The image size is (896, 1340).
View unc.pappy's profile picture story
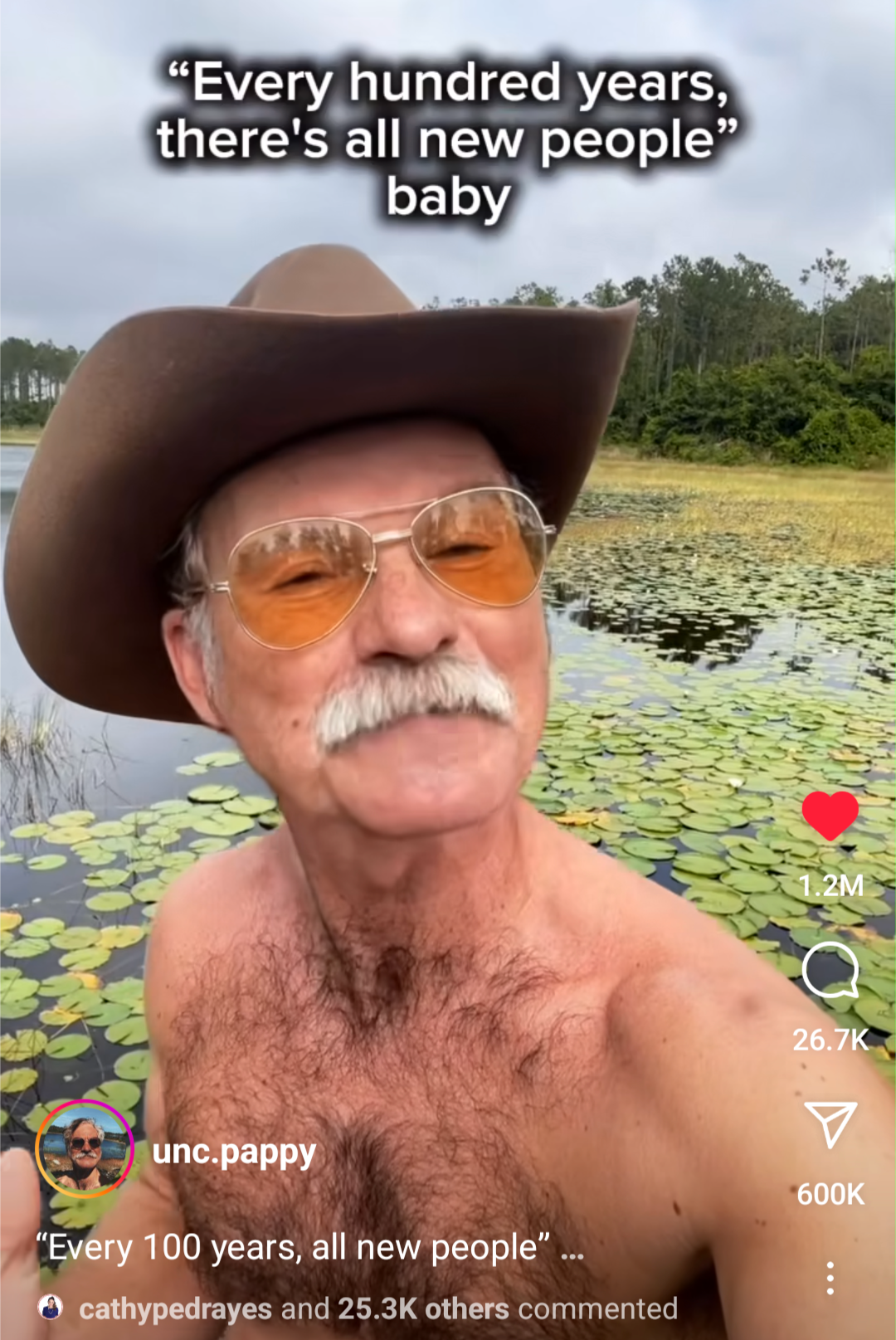pyautogui.click(x=84, y=1149)
